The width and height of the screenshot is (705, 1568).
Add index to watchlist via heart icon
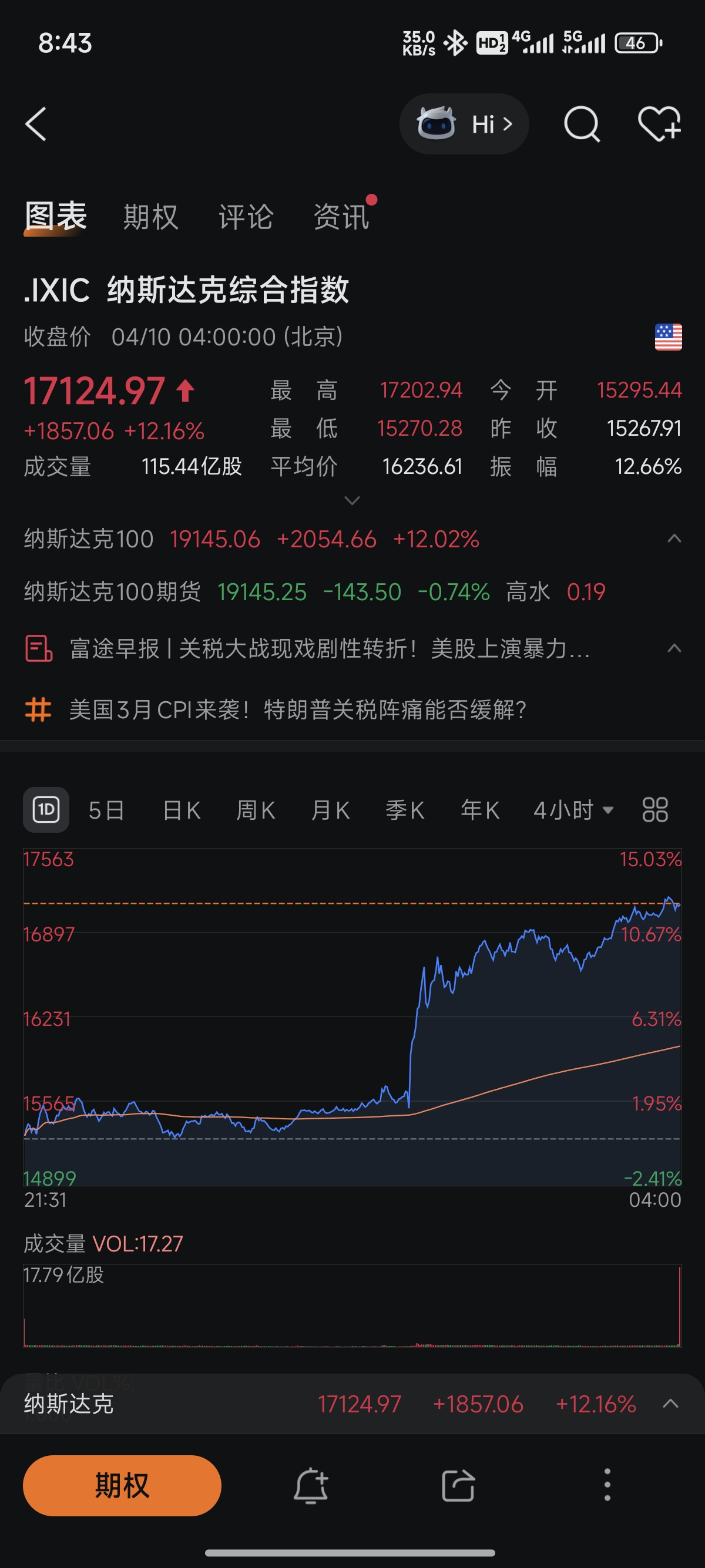(659, 124)
